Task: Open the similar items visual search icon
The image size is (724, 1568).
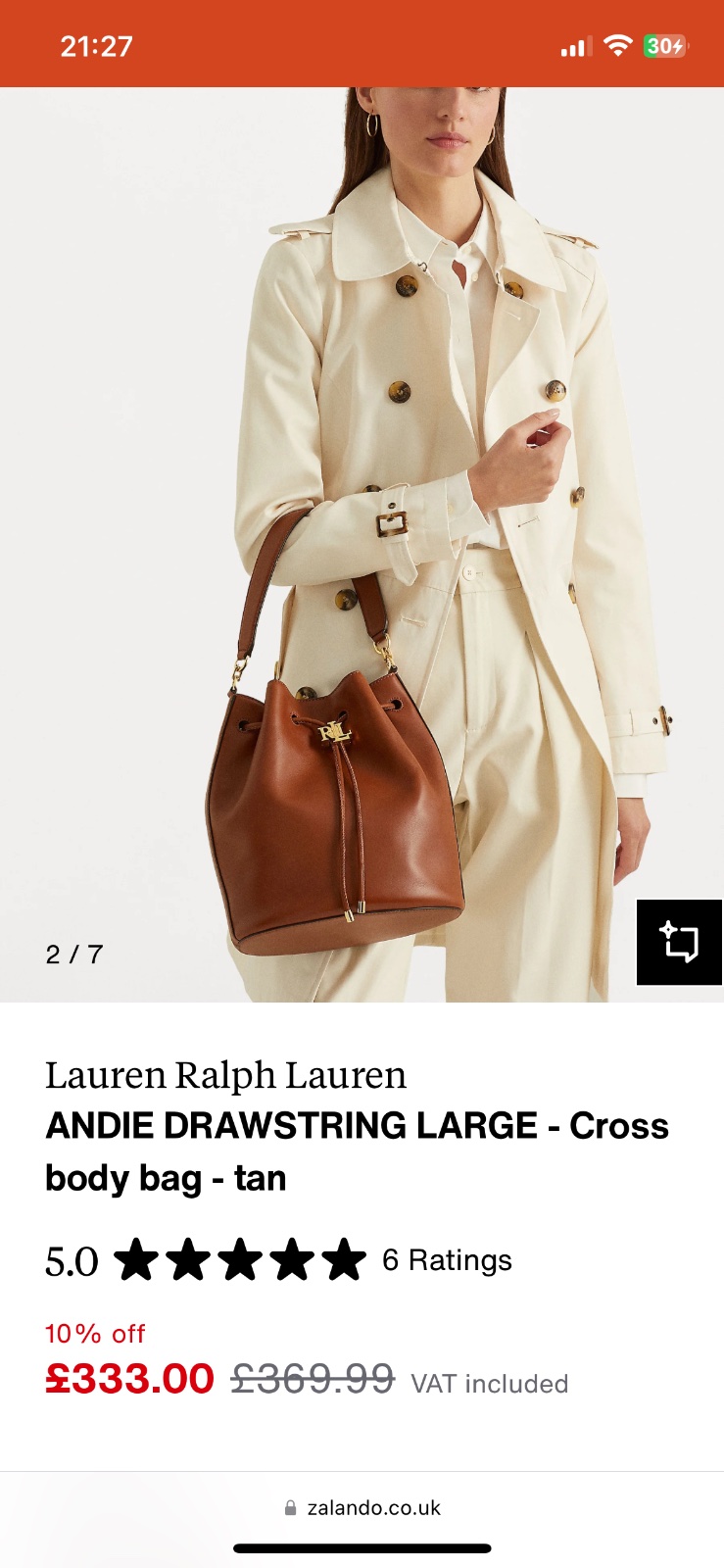Action: click(x=679, y=942)
